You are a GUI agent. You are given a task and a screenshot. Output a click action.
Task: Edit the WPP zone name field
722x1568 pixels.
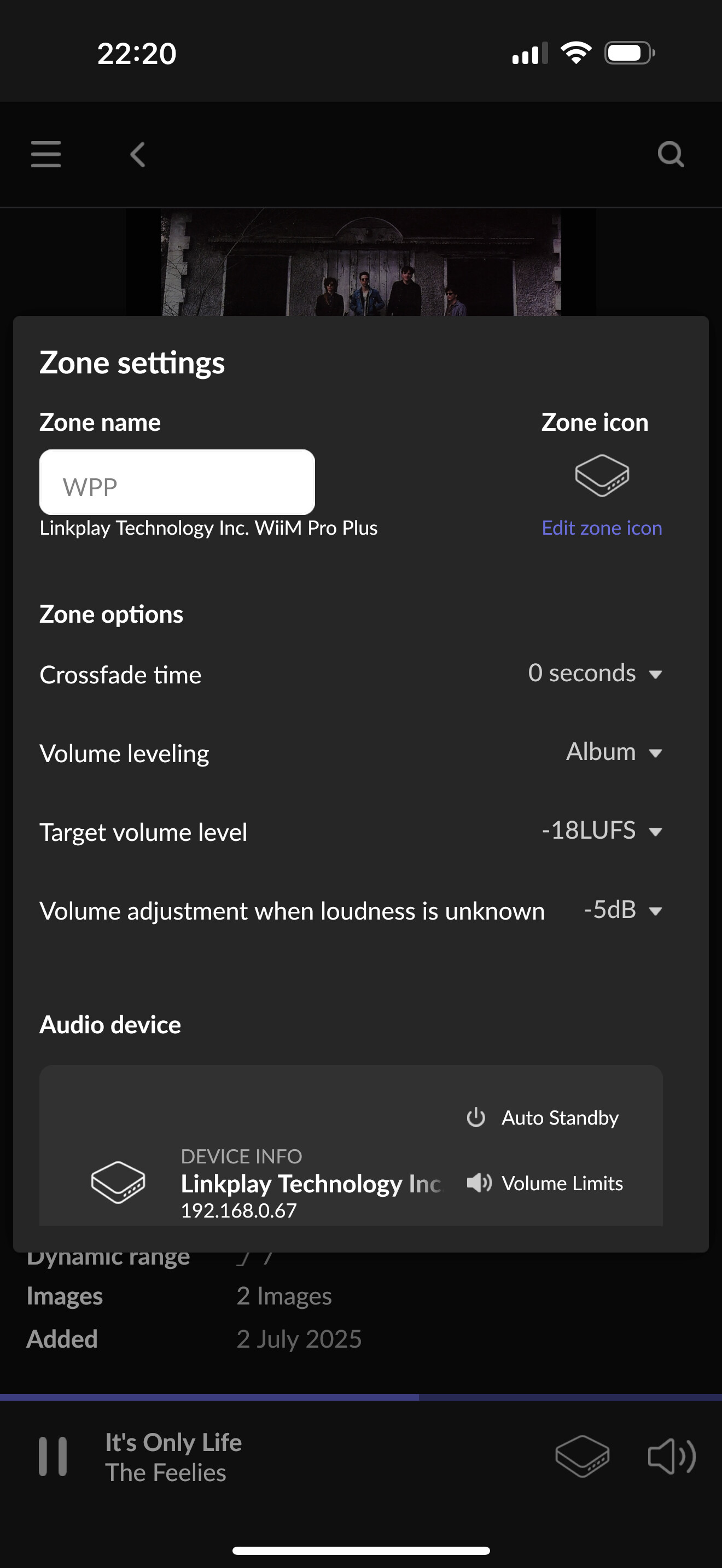click(x=177, y=482)
